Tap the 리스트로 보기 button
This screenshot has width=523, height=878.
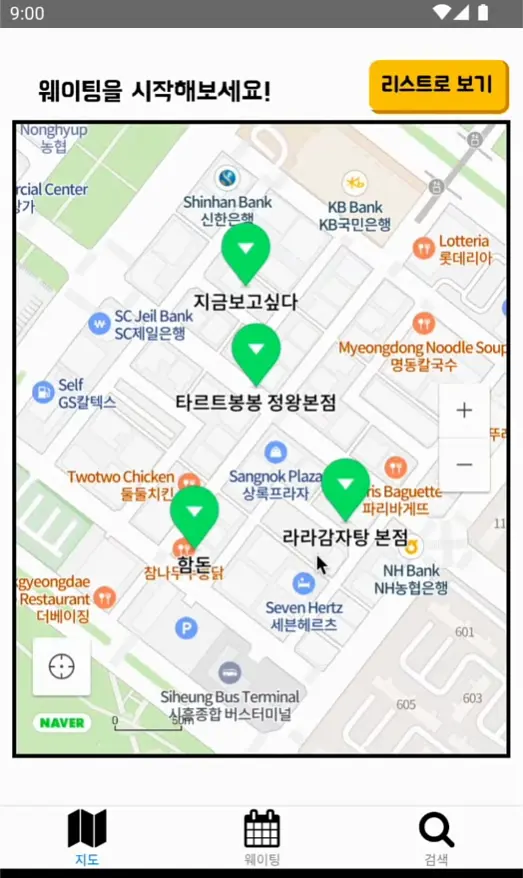[x=438, y=86]
